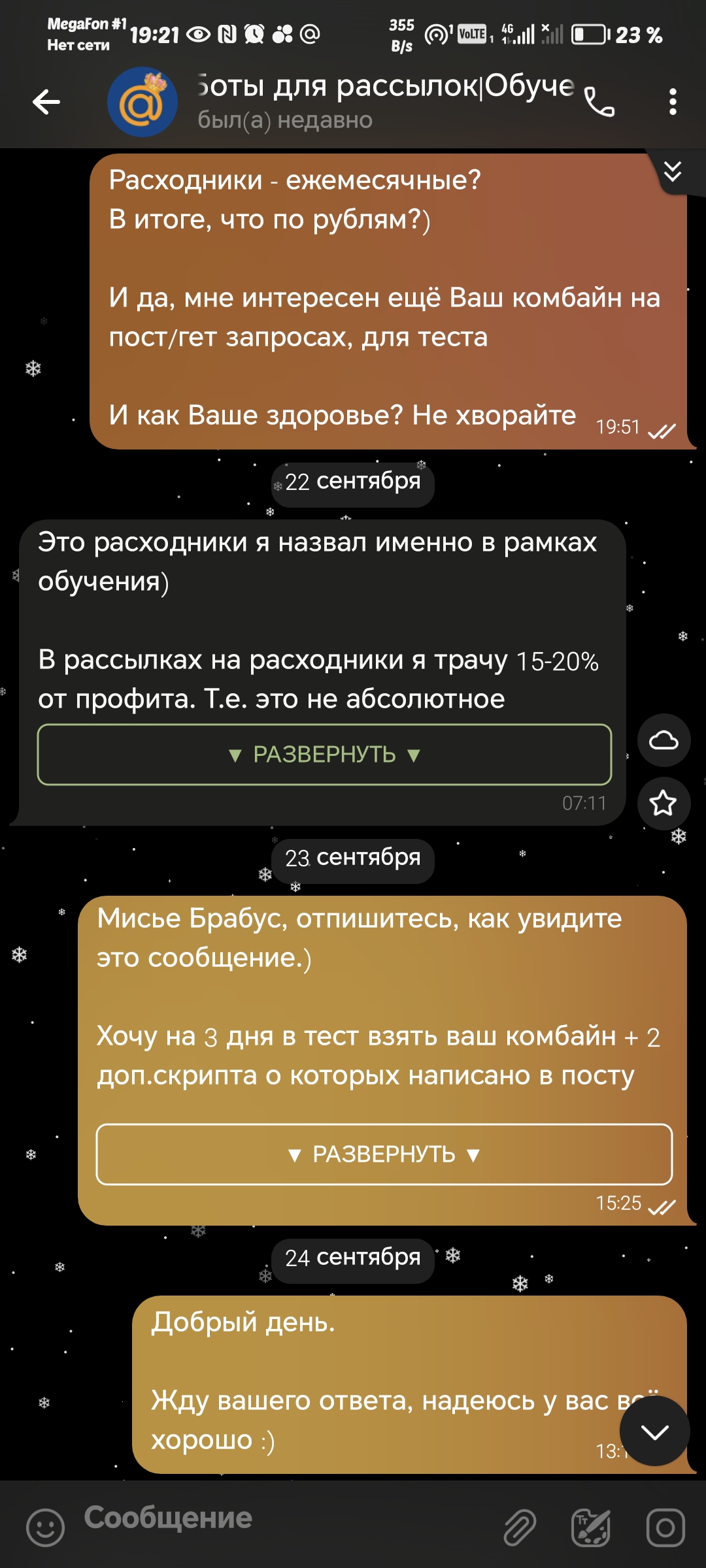The height and width of the screenshot is (1568, 706).
Task: Open the three-dot overflow menu
Action: click(673, 102)
